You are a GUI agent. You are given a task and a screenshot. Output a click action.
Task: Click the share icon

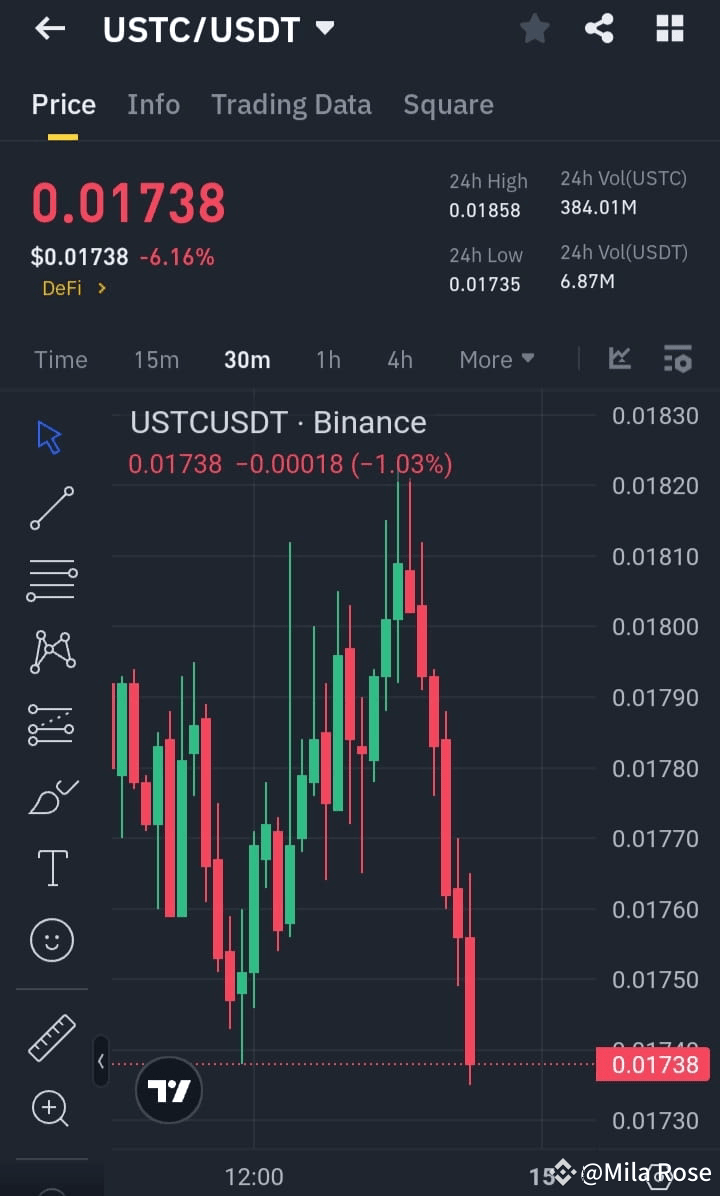tap(600, 28)
